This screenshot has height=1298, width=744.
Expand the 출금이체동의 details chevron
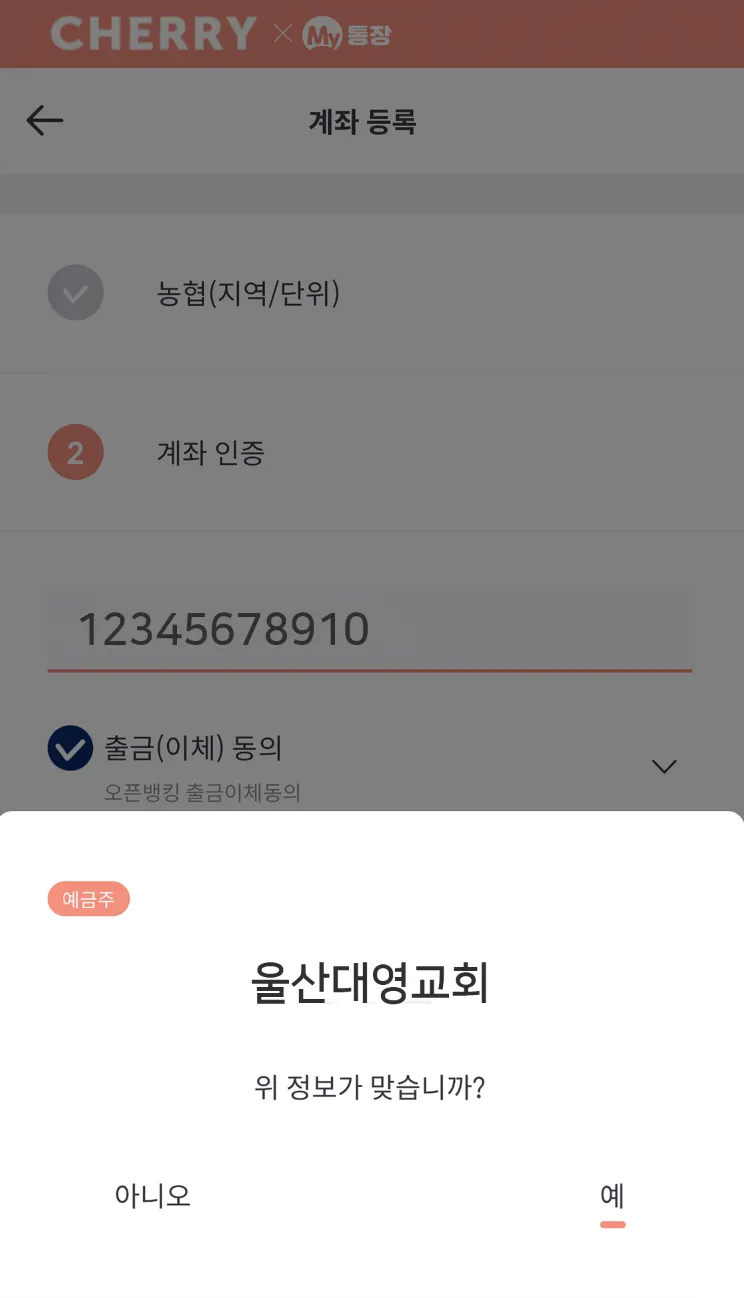coord(664,766)
